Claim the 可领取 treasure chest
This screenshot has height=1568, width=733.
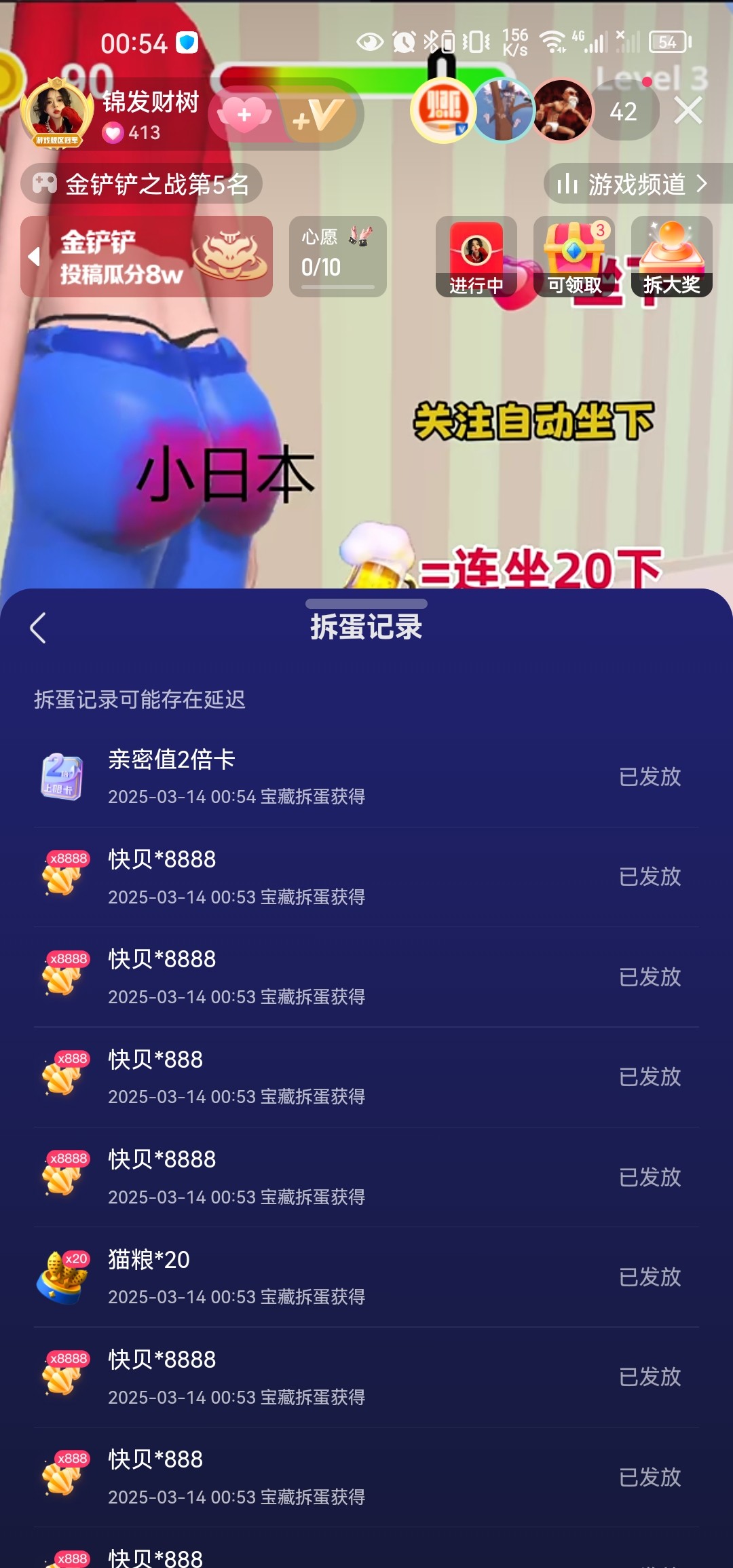tap(574, 257)
